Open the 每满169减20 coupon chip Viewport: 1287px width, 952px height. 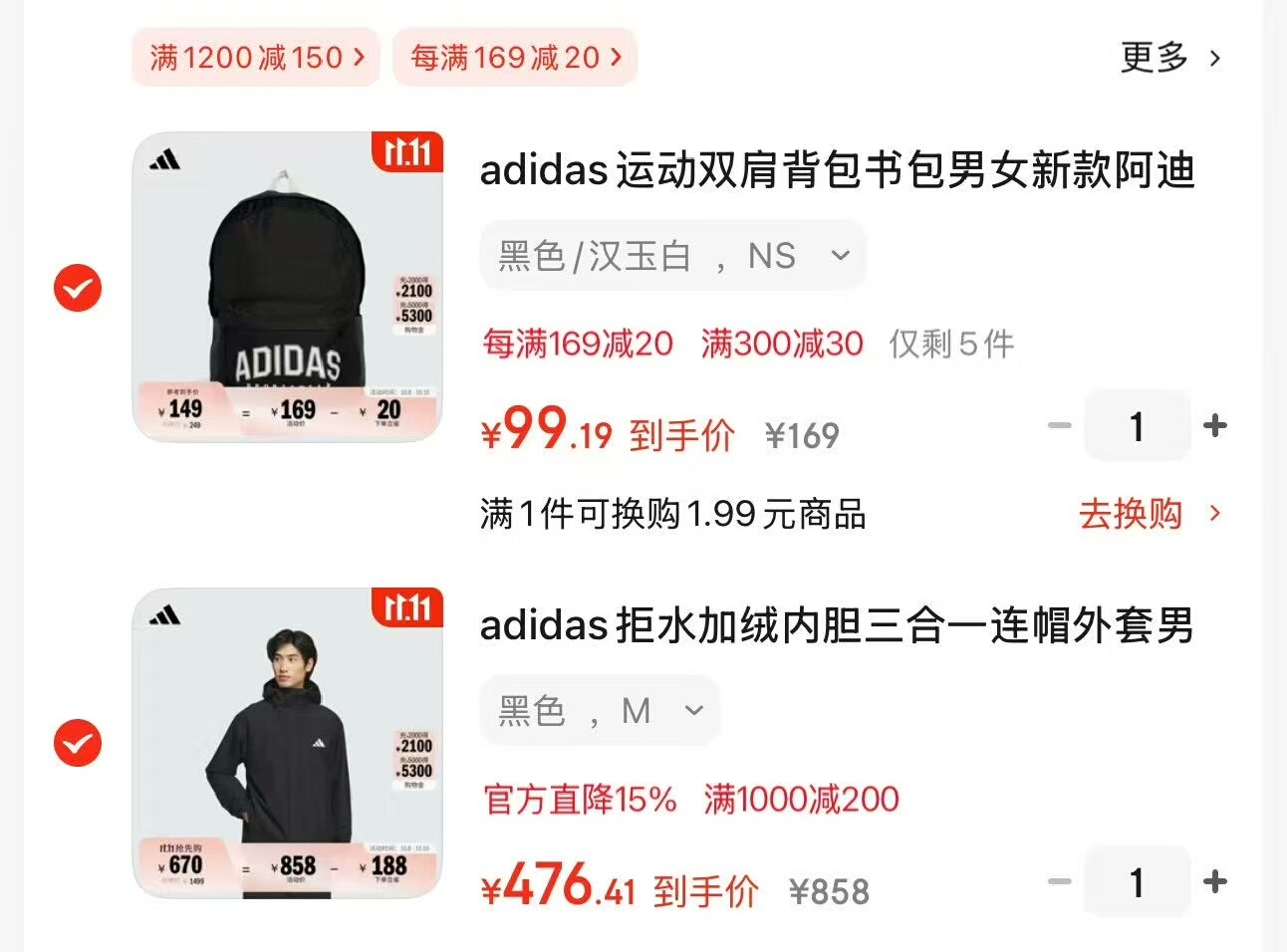(x=515, y=57)
